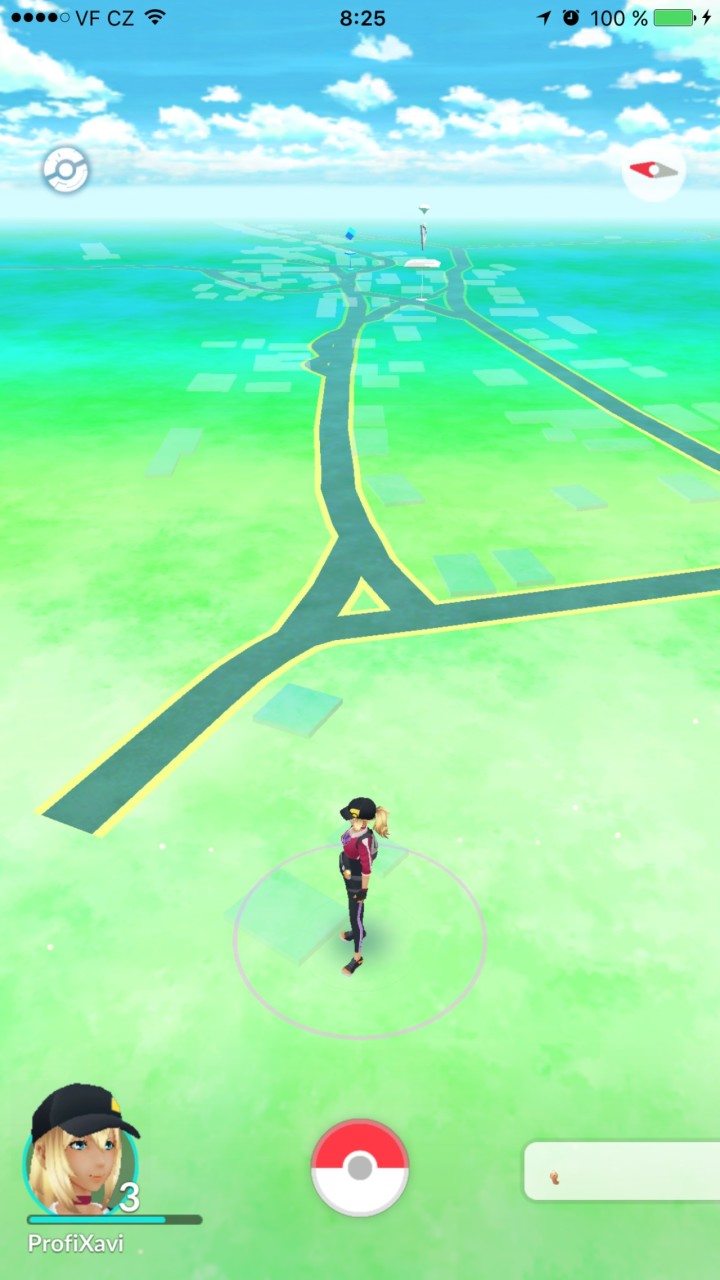The image size is (720, 1280).
Task: Tap the compass to reorient map
Action: (653, 170)
